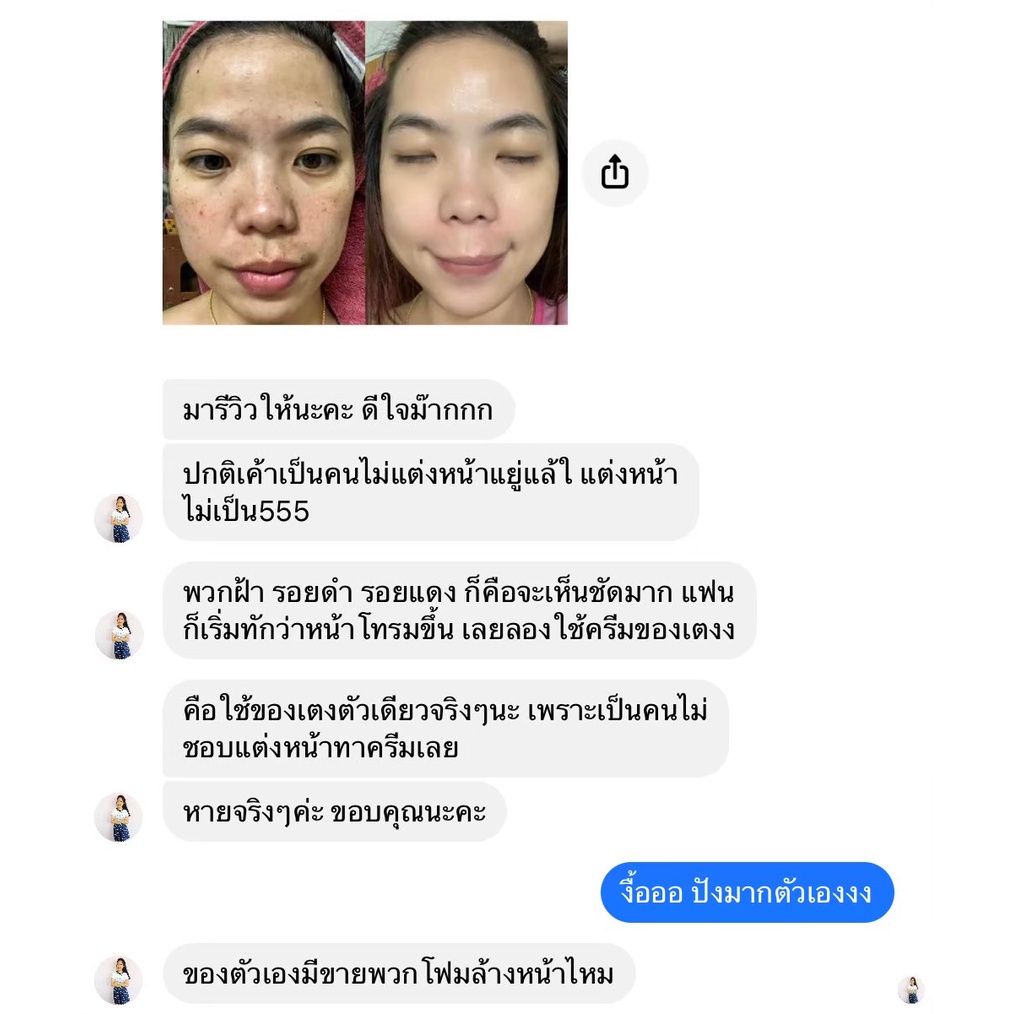Share the before-and-after face photo

[x=614, y=173]
